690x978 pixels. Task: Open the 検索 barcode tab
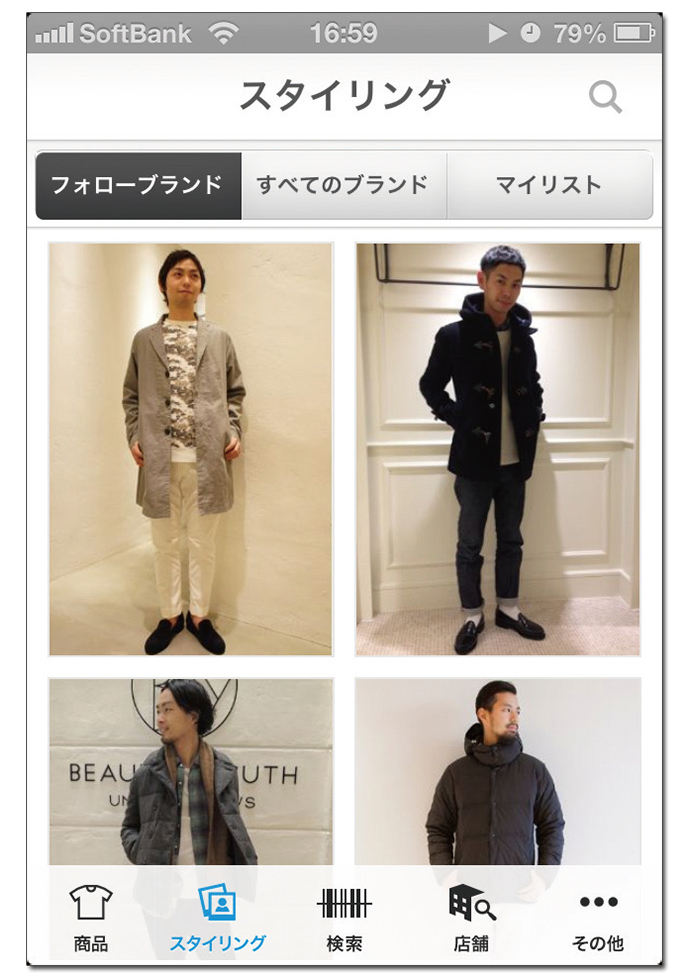pos(344,917)
